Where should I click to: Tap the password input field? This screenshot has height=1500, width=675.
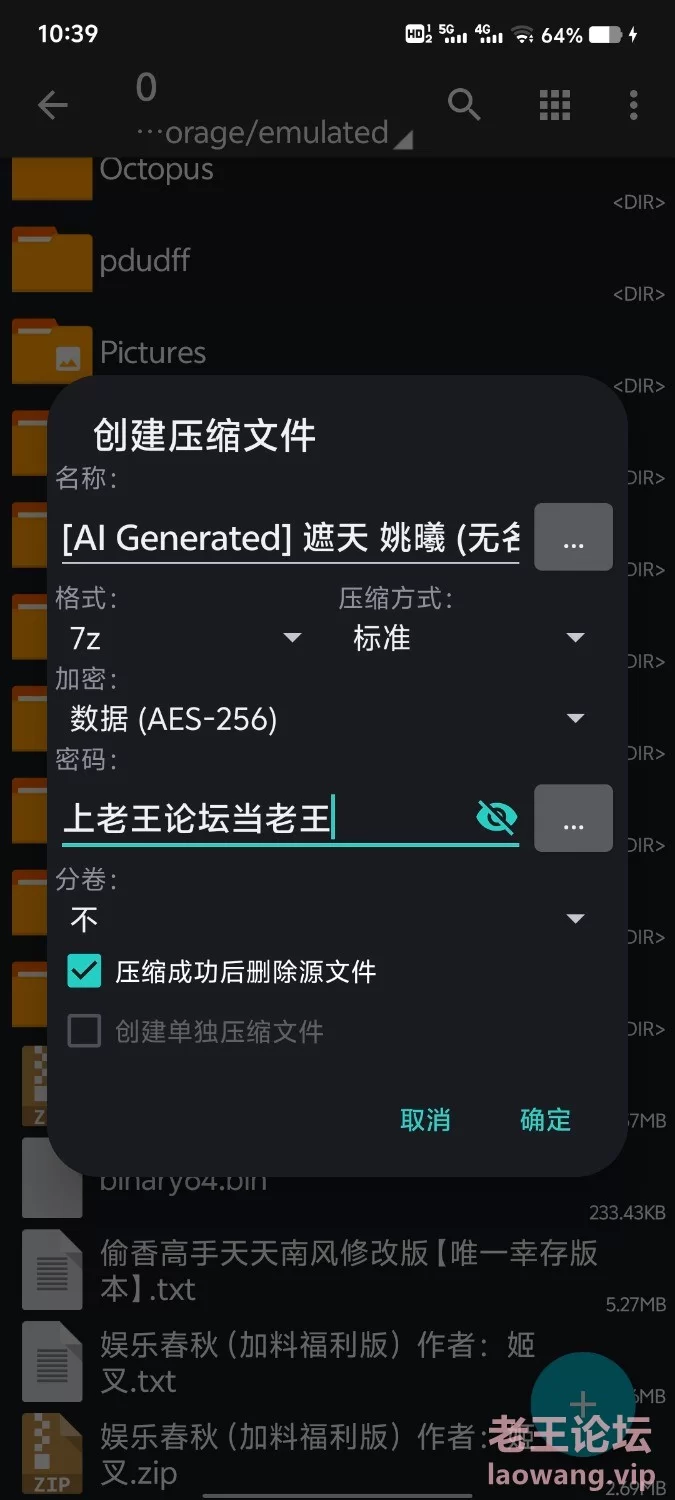click(265, 819)
